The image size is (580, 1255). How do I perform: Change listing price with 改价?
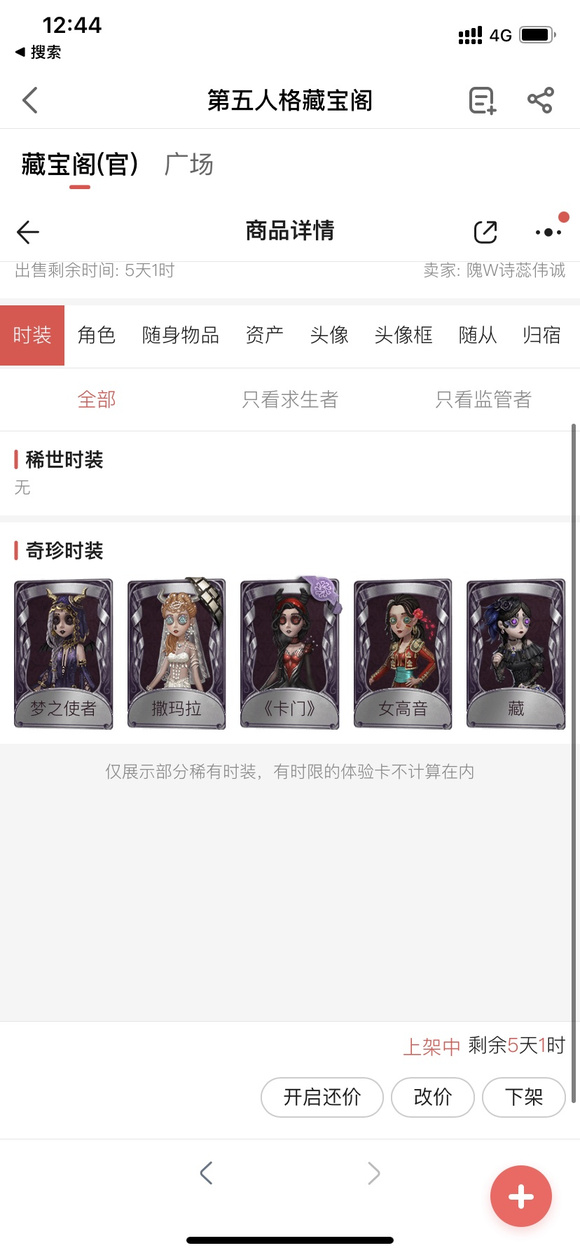pyautogui.click(x=433, y=1097)
